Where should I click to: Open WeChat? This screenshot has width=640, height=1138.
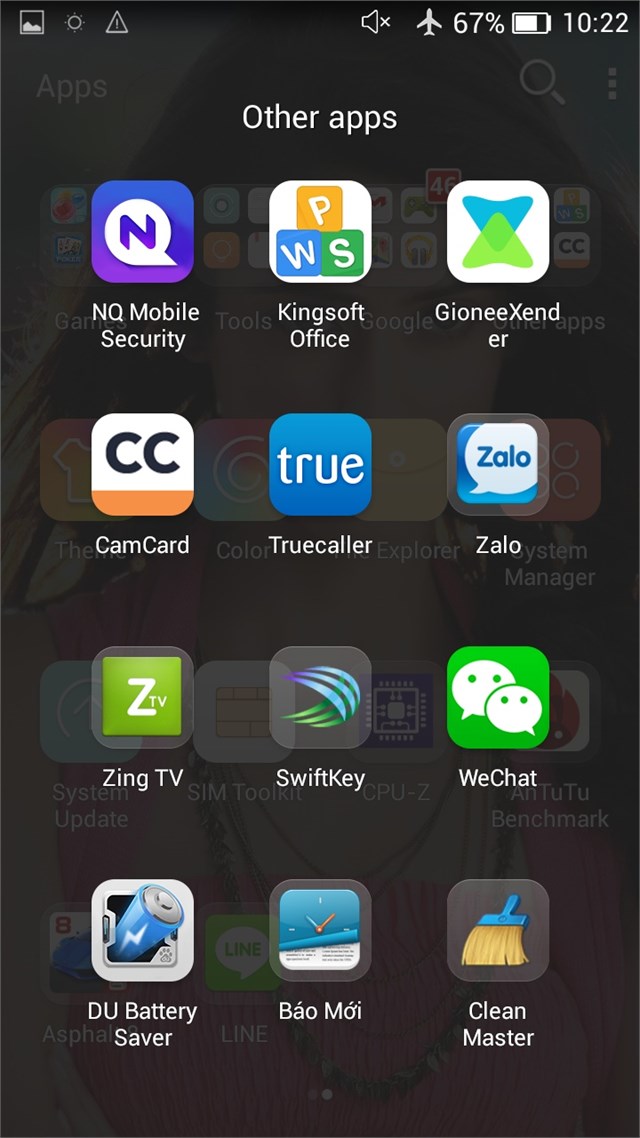(498, 698)
